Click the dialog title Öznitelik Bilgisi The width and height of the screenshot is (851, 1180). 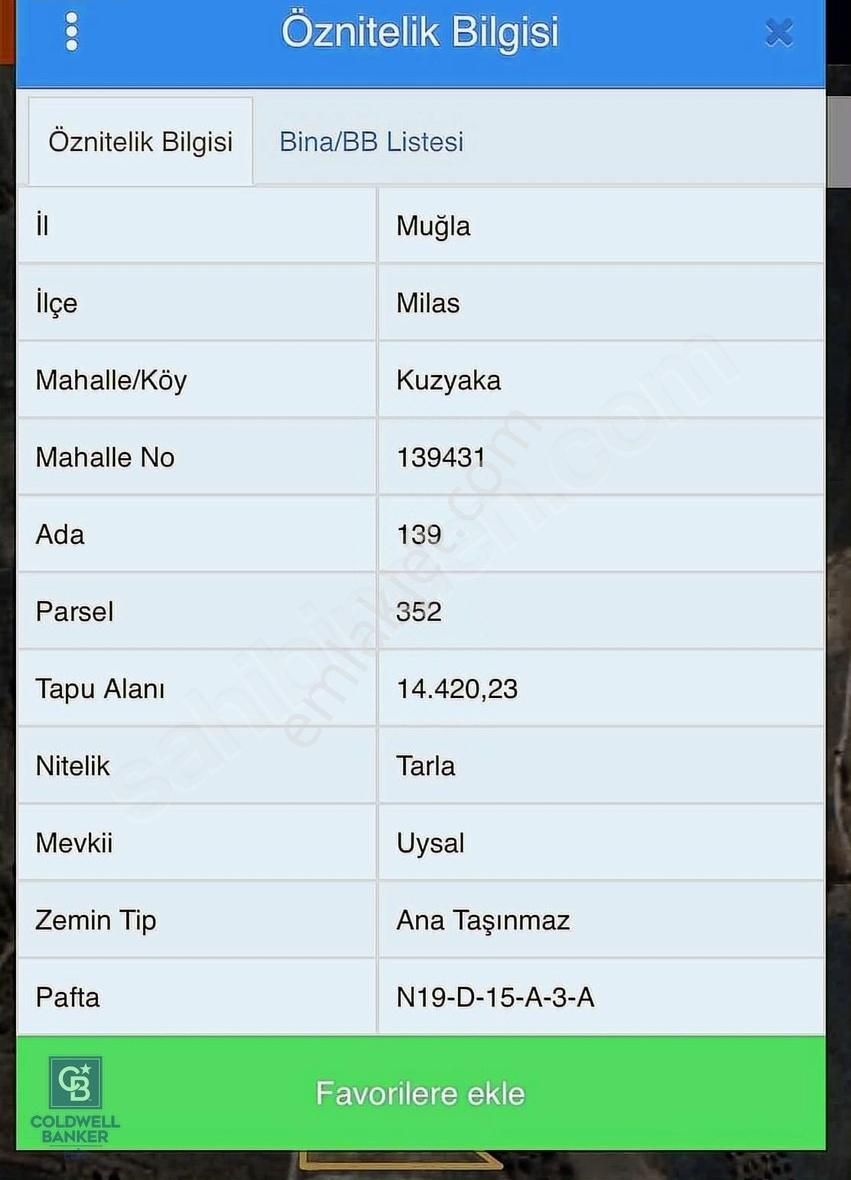point(419,31)
